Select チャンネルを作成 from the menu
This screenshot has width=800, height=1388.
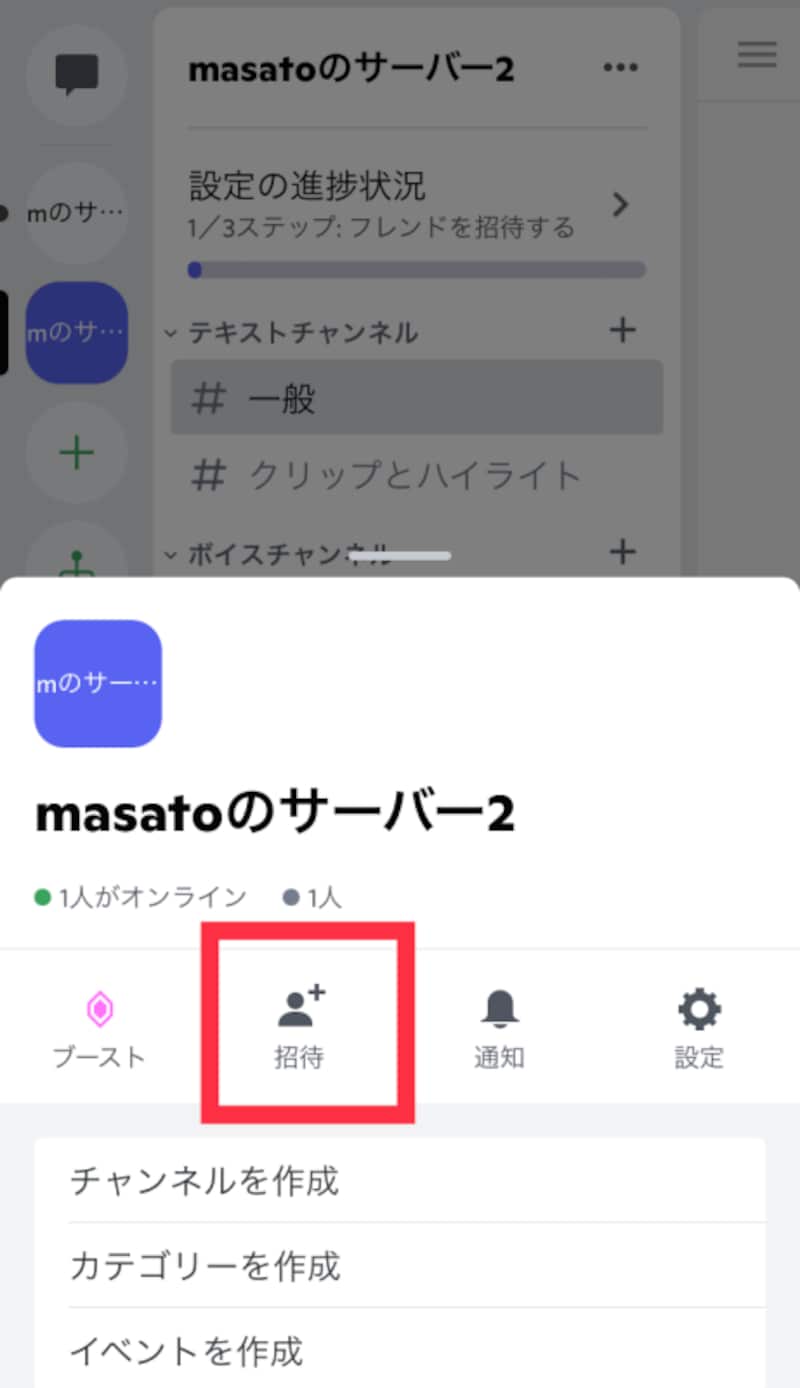tap(205, 1182)
